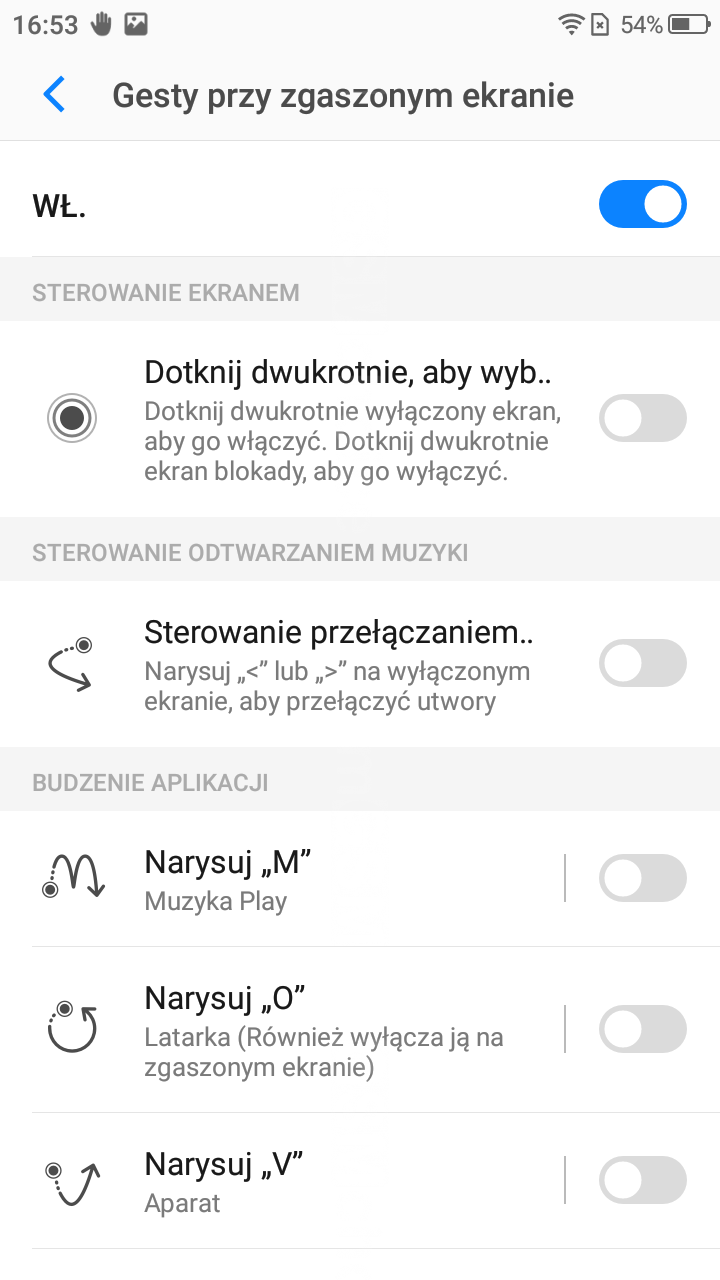Toggle the Narysuj „M” switch on
The image size is (720, 1280).
[x=642, y=879]
